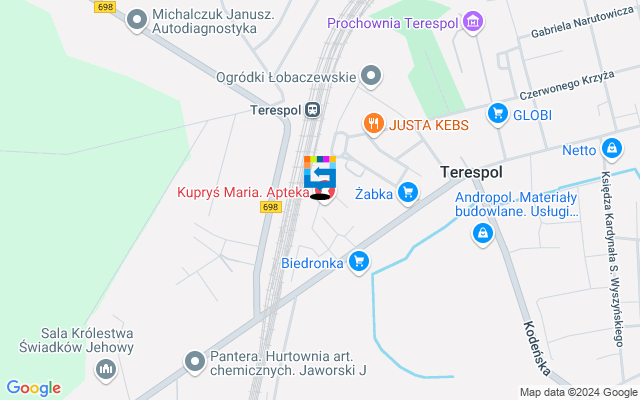The height and width of the screenshot is (400, 640).
Task: Select the colorful custom location marker
Action: coord(320,172)
